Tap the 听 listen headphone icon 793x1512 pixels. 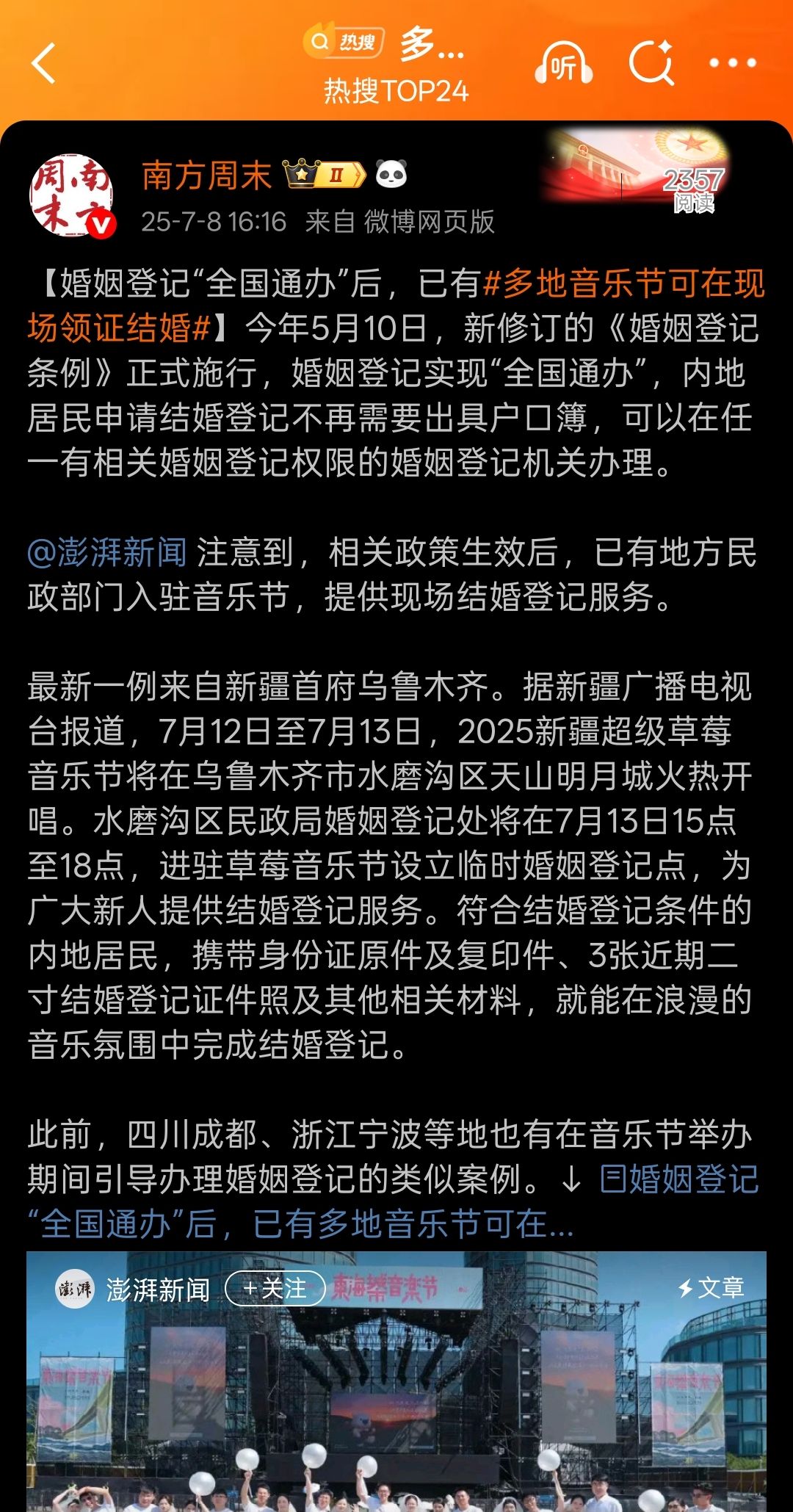coord(563,64)
